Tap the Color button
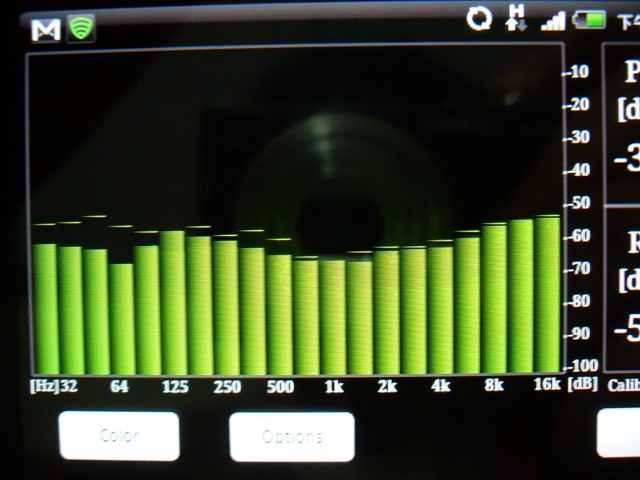This screenshot has height=480, width=640. [119, 436]
